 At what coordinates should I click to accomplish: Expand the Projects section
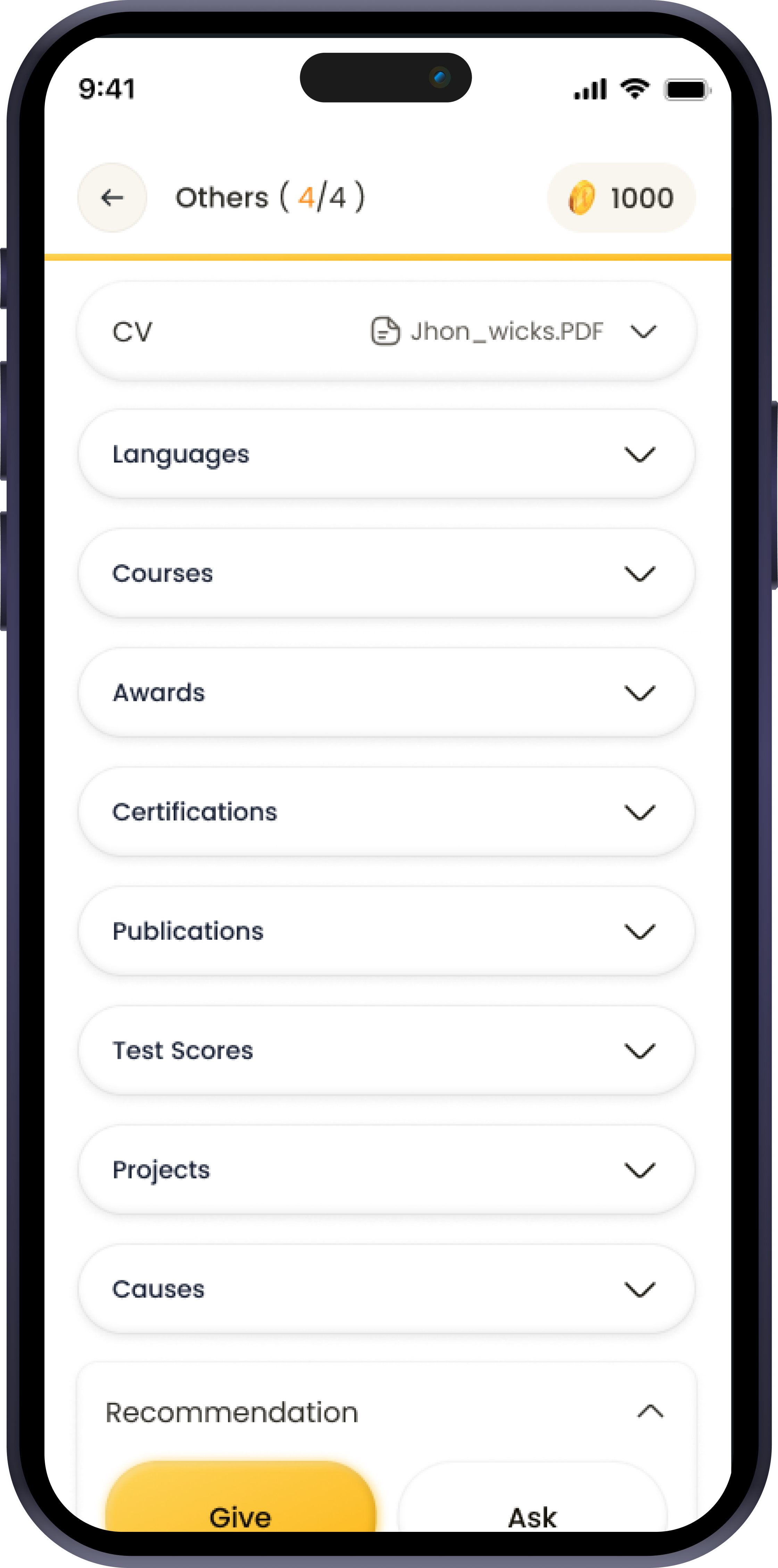click(x=639, y=1170)
